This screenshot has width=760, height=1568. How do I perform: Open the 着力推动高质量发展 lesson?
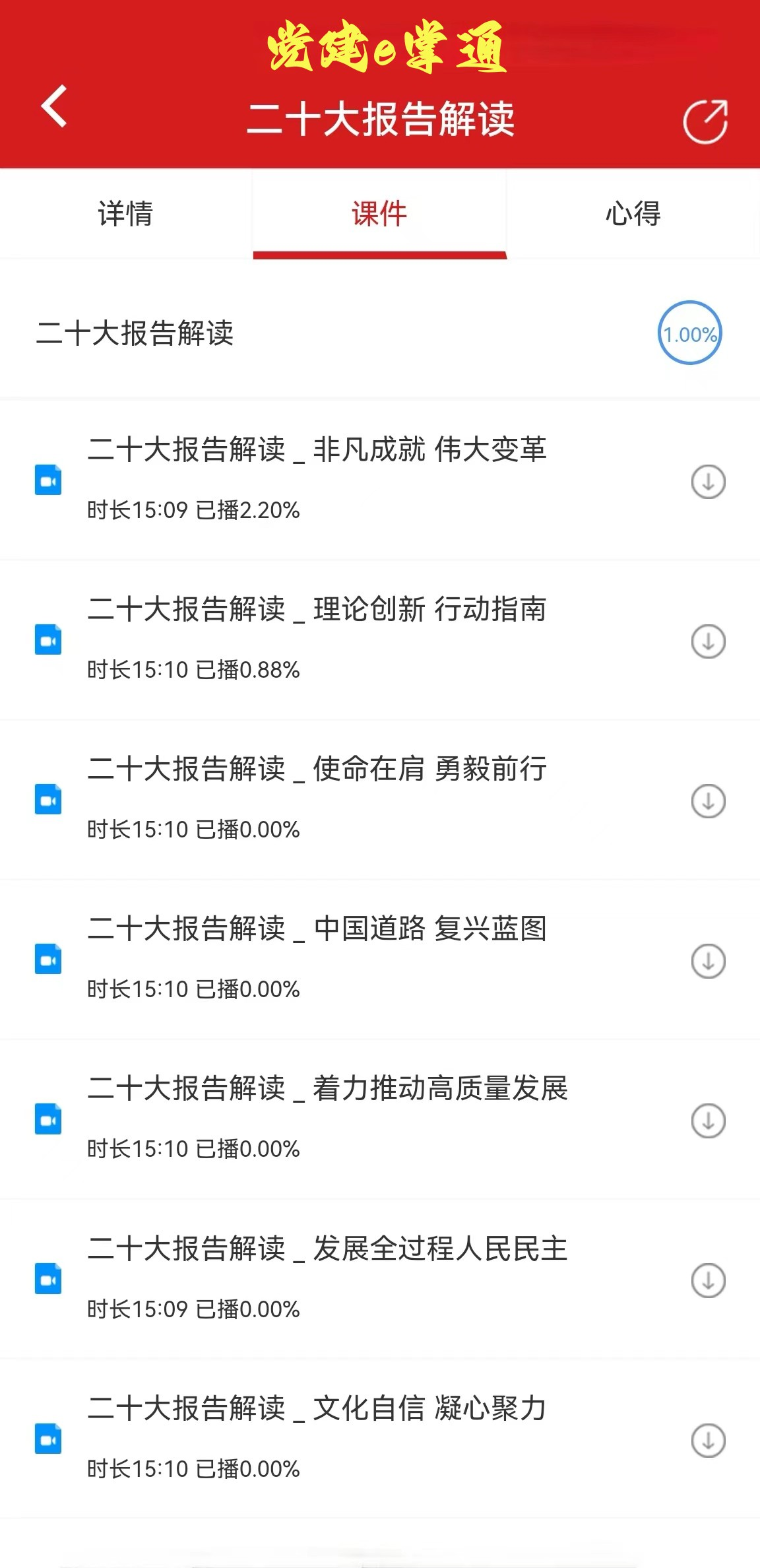click(380, 1119)
